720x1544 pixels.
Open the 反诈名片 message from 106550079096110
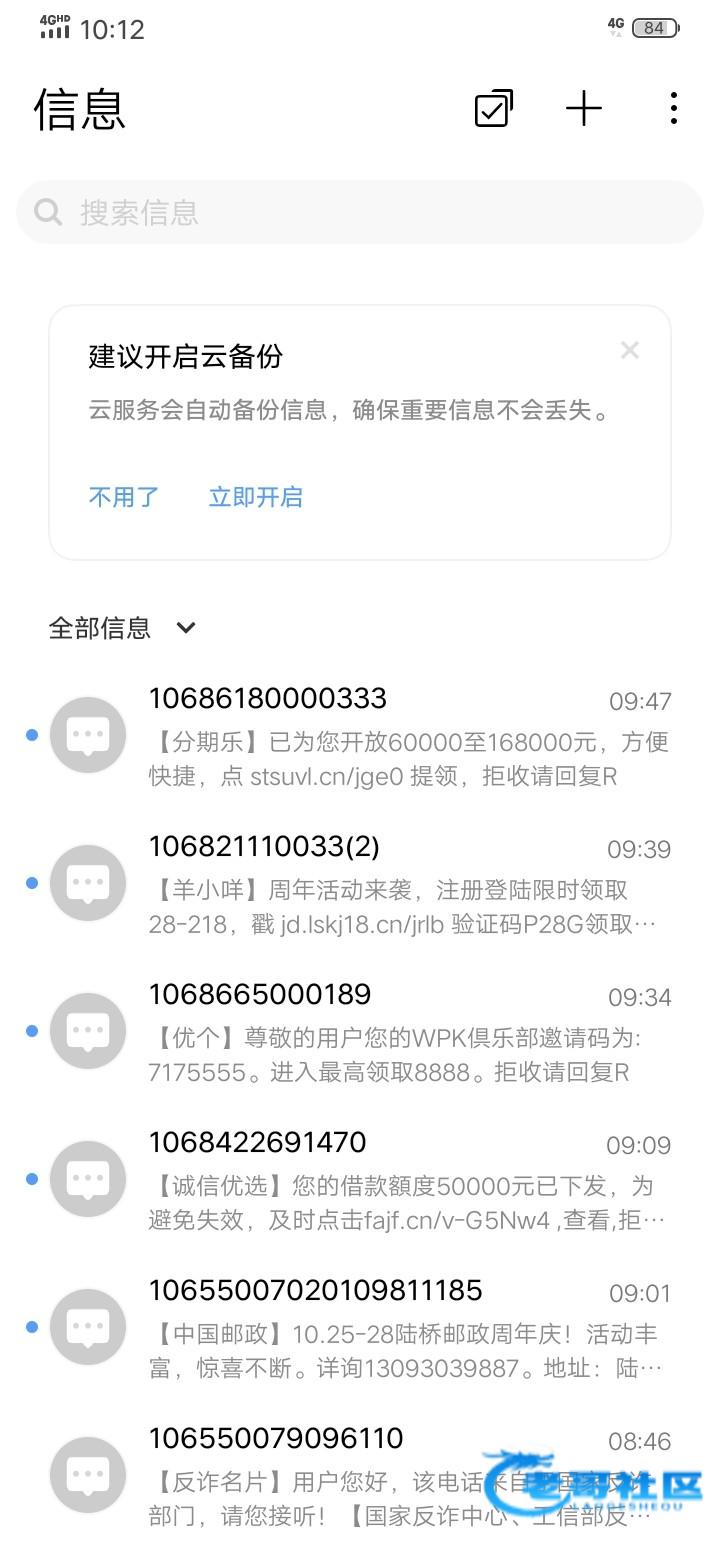400,1476
